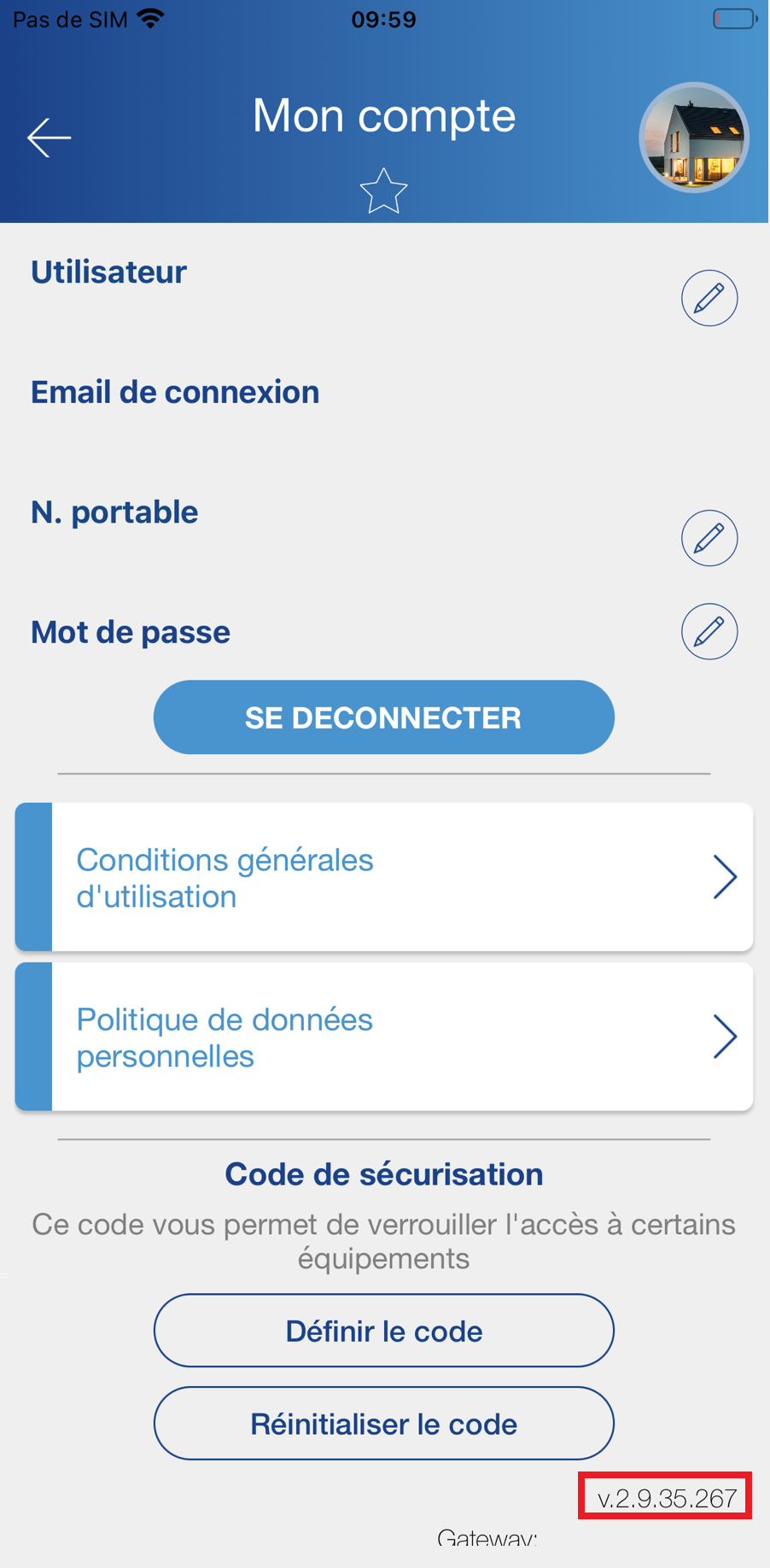This screenshot has width=770, height=1568.
Task: Edit the Mot de passe
Action: point(709,631)
